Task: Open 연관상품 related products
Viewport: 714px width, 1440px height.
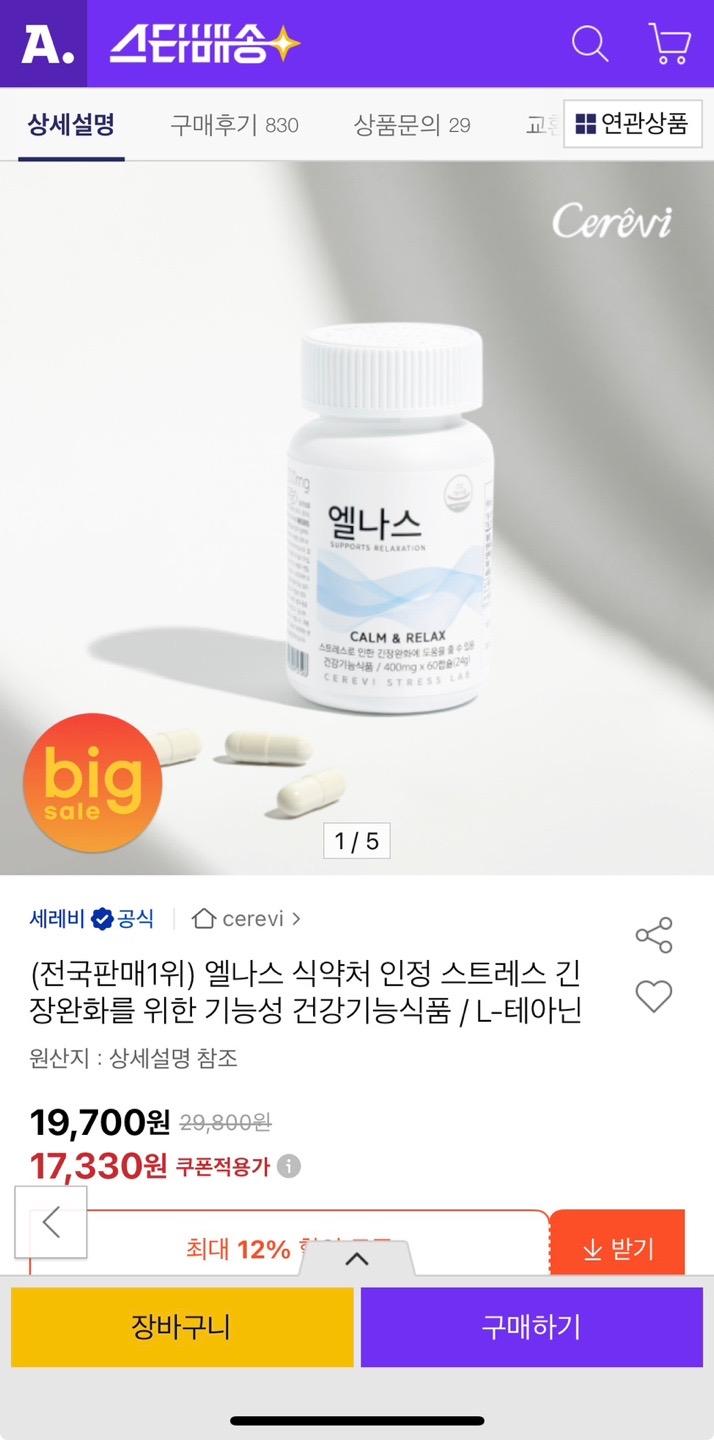Action: [x=632, y=124]
